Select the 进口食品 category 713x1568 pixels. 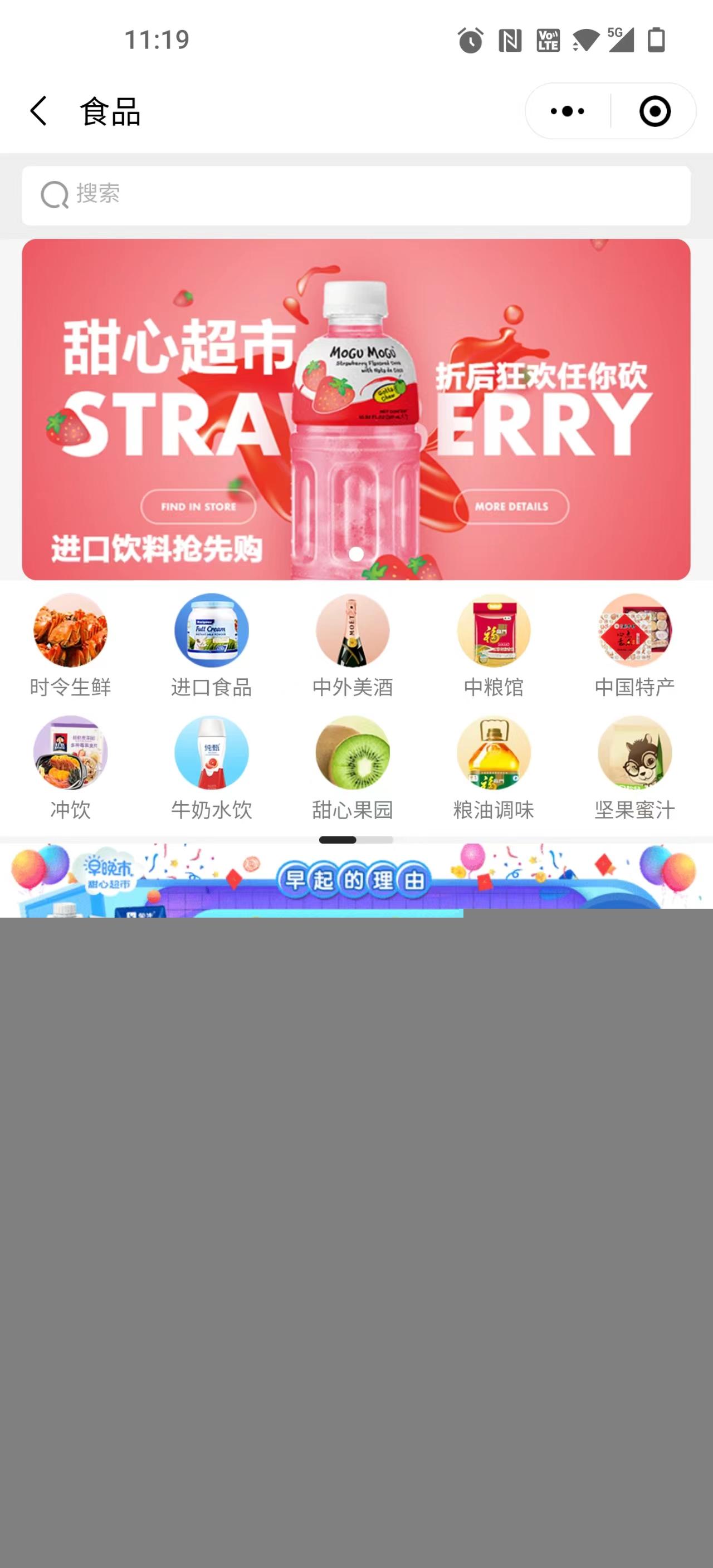[x=211, y=645]
